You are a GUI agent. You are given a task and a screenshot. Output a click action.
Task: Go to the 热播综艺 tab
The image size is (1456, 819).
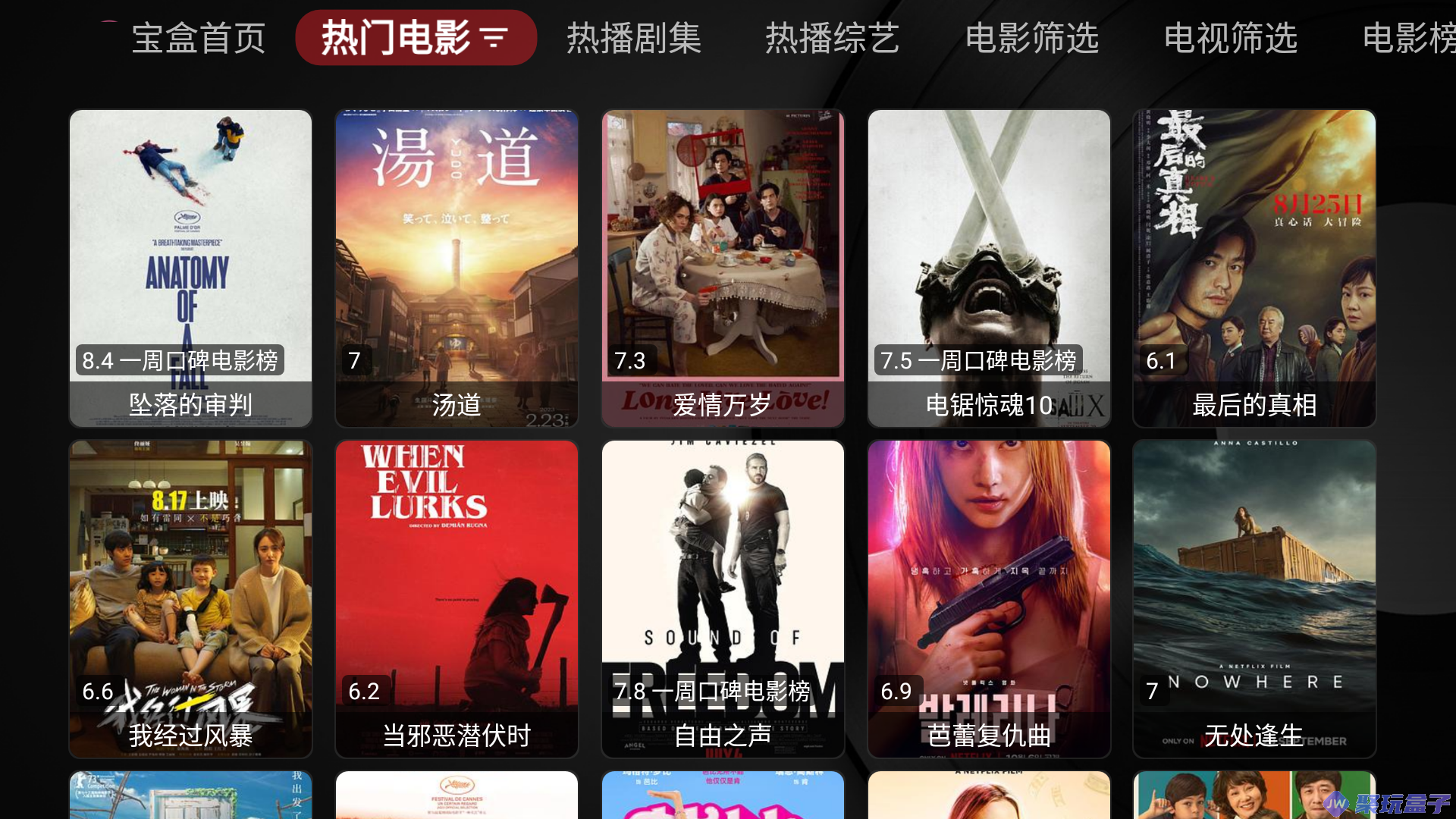click(832, 38)
